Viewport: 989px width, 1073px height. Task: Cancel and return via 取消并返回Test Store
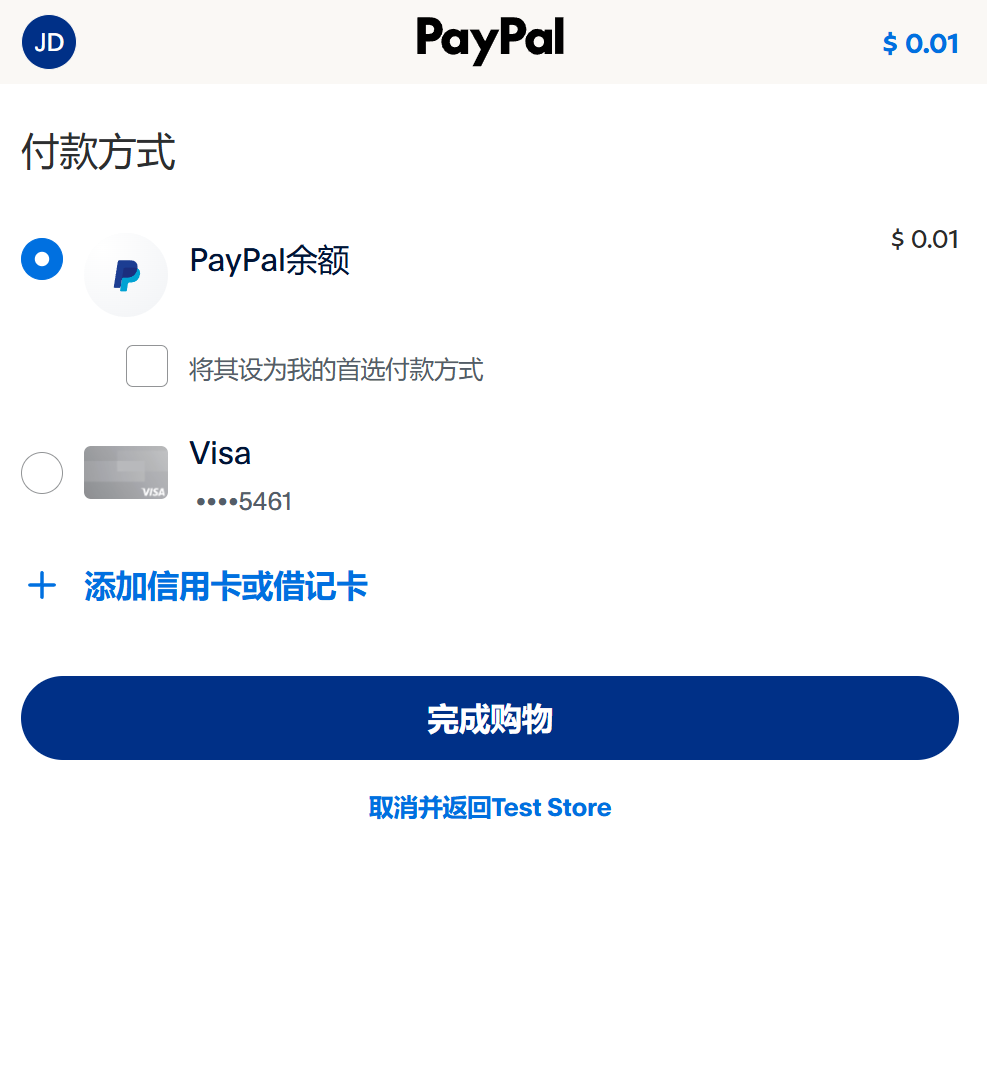point(490,808)
